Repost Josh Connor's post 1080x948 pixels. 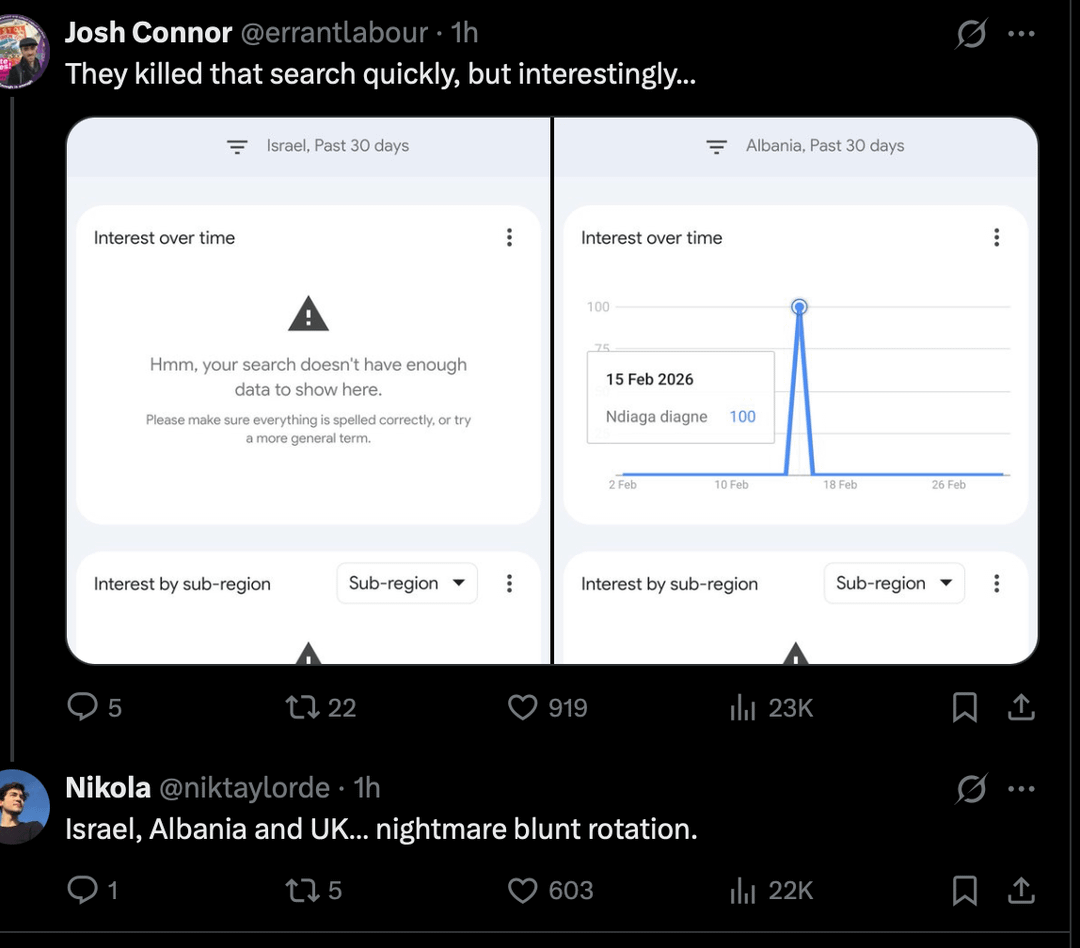[x=300, y=708]
